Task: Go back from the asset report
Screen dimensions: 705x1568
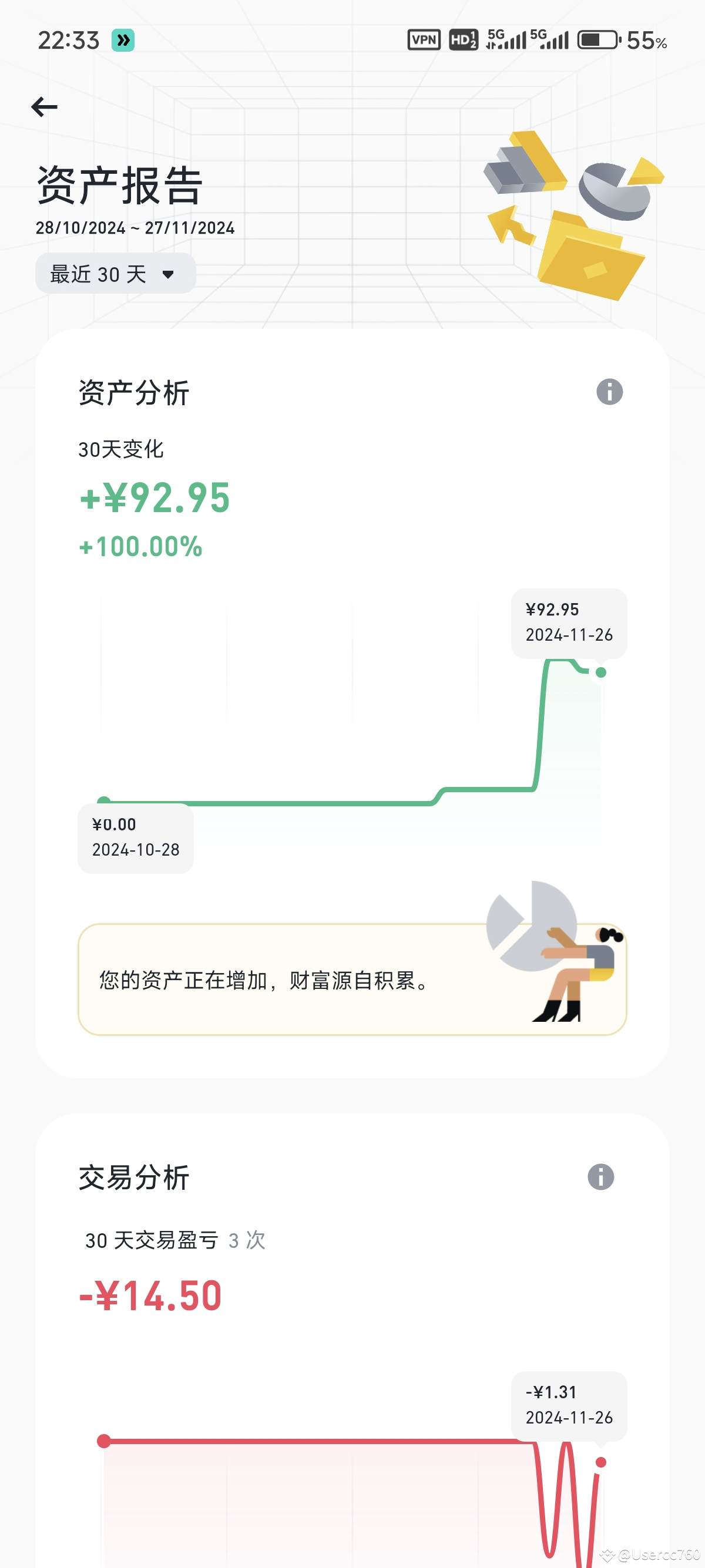Action: (x=45, y=107)
